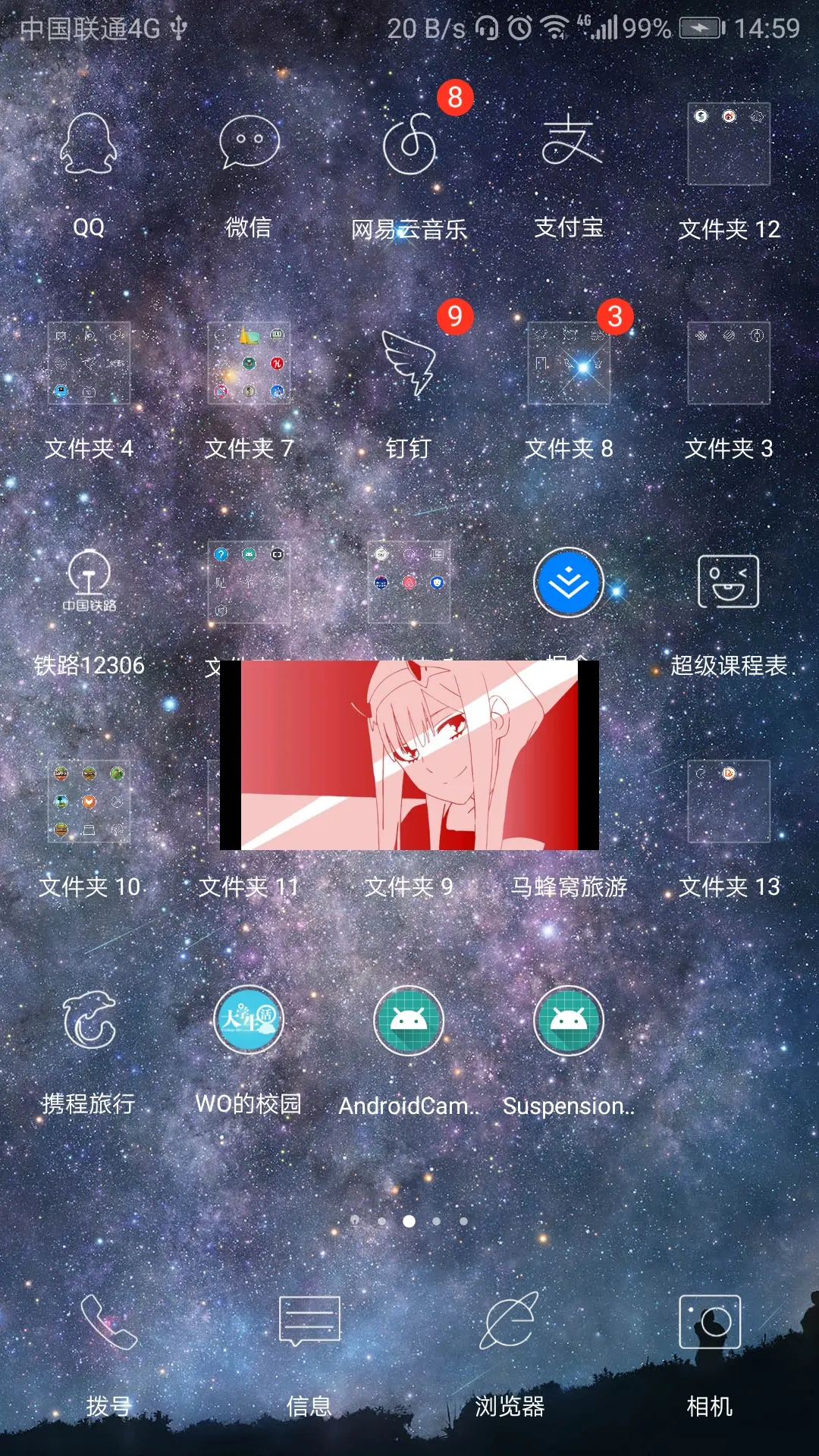Launch the 钉钉 app

pos(409,363)
